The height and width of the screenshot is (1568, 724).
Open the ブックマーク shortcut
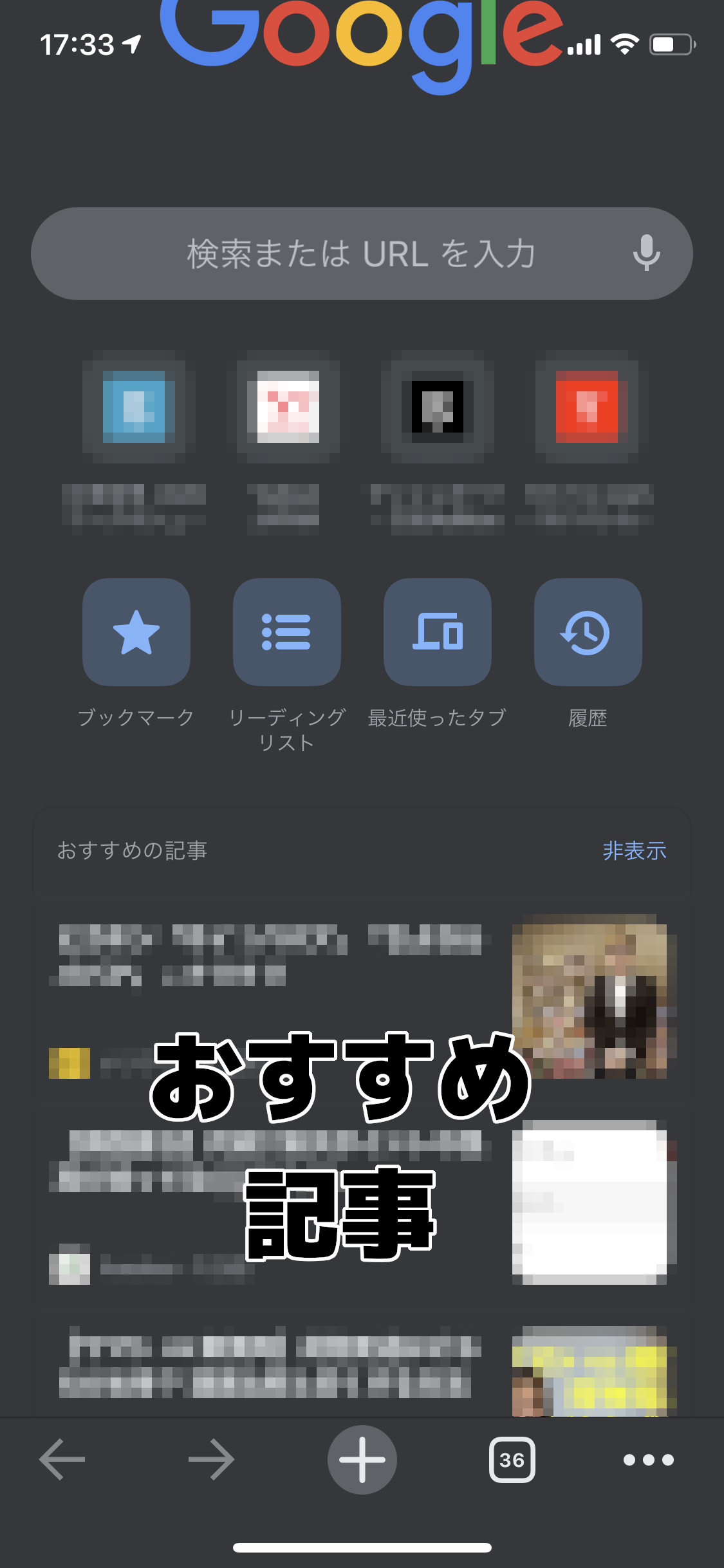pos(136,632)
